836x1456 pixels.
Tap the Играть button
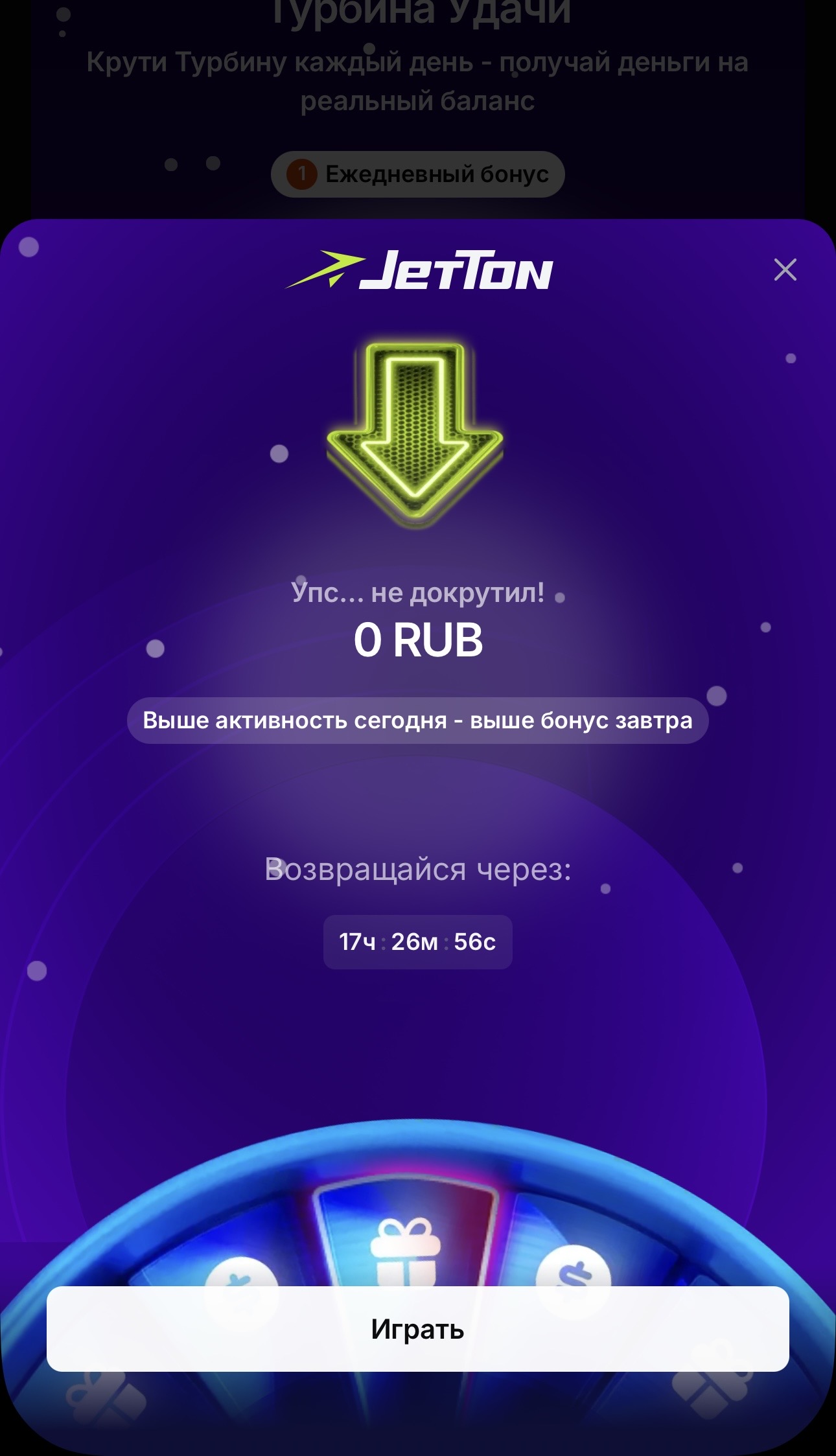coord(417,1328)
